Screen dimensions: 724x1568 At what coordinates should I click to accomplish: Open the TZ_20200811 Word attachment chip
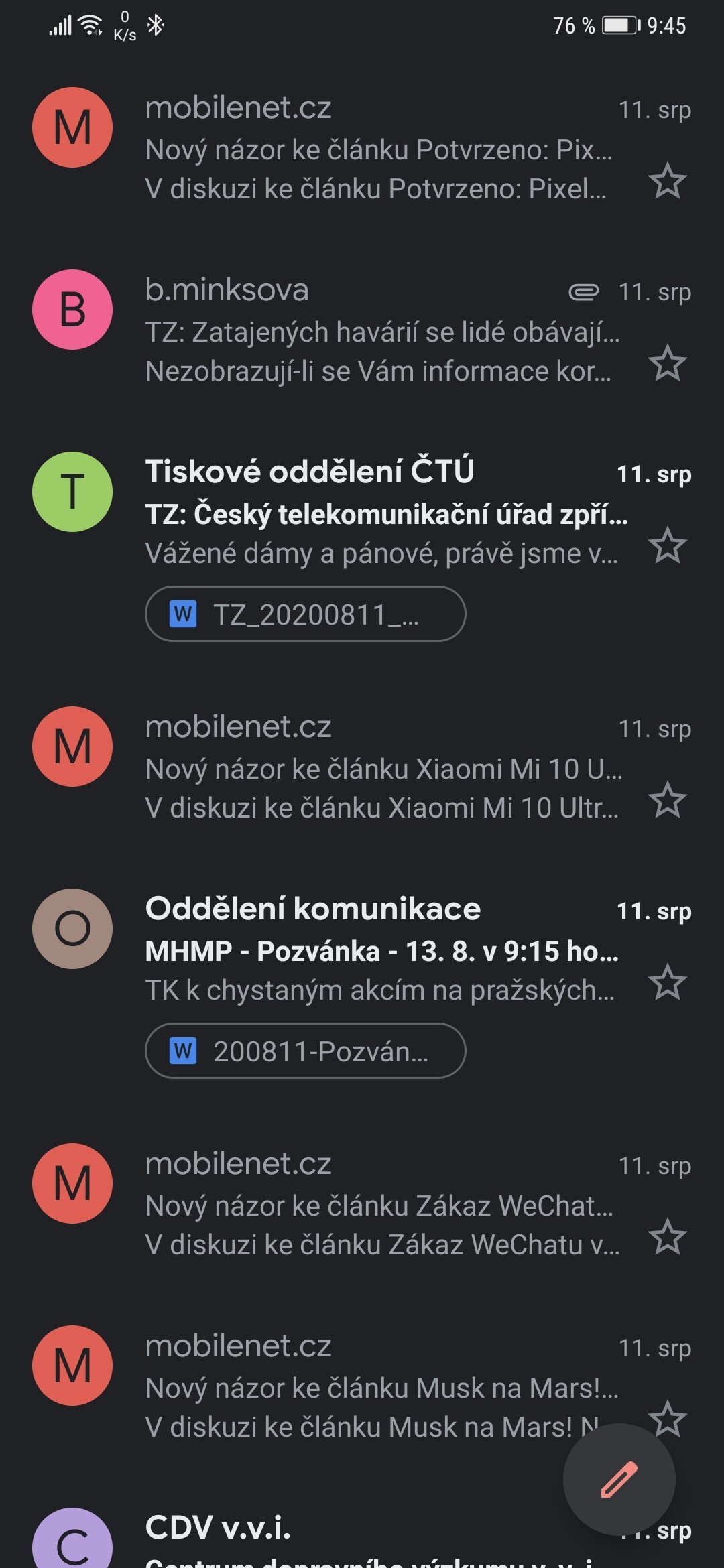[x=305, y=613]
